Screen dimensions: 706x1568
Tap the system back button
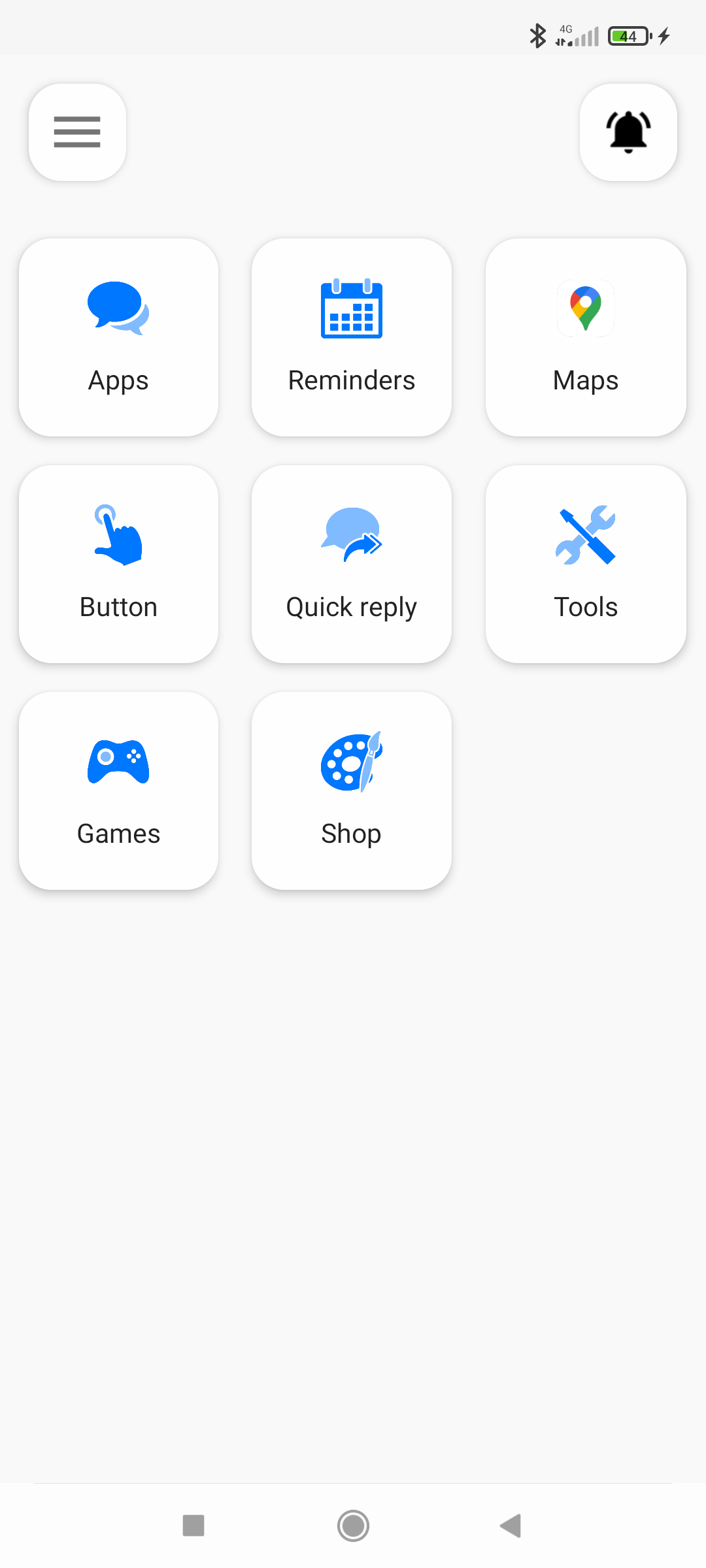511,1526
